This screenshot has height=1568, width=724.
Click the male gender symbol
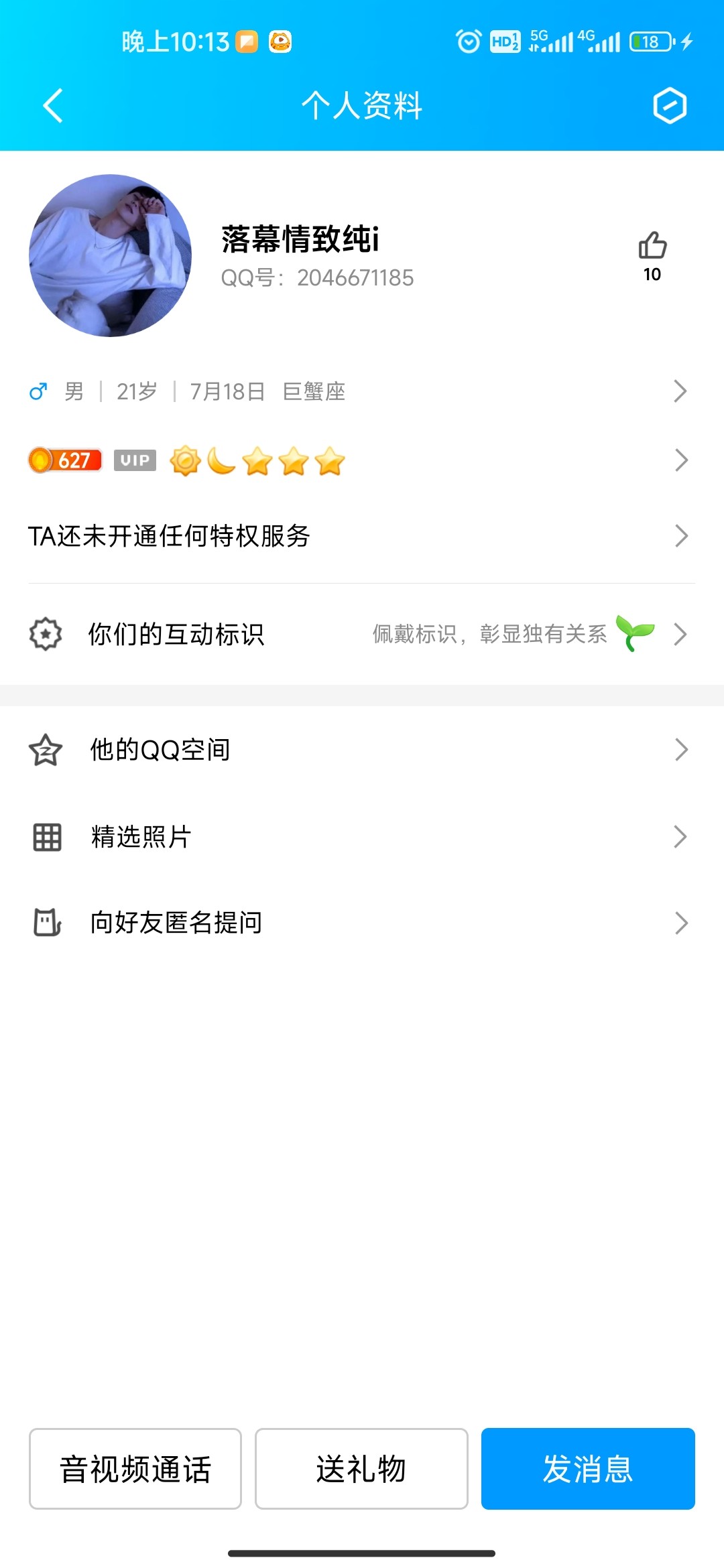coord(37,391)
